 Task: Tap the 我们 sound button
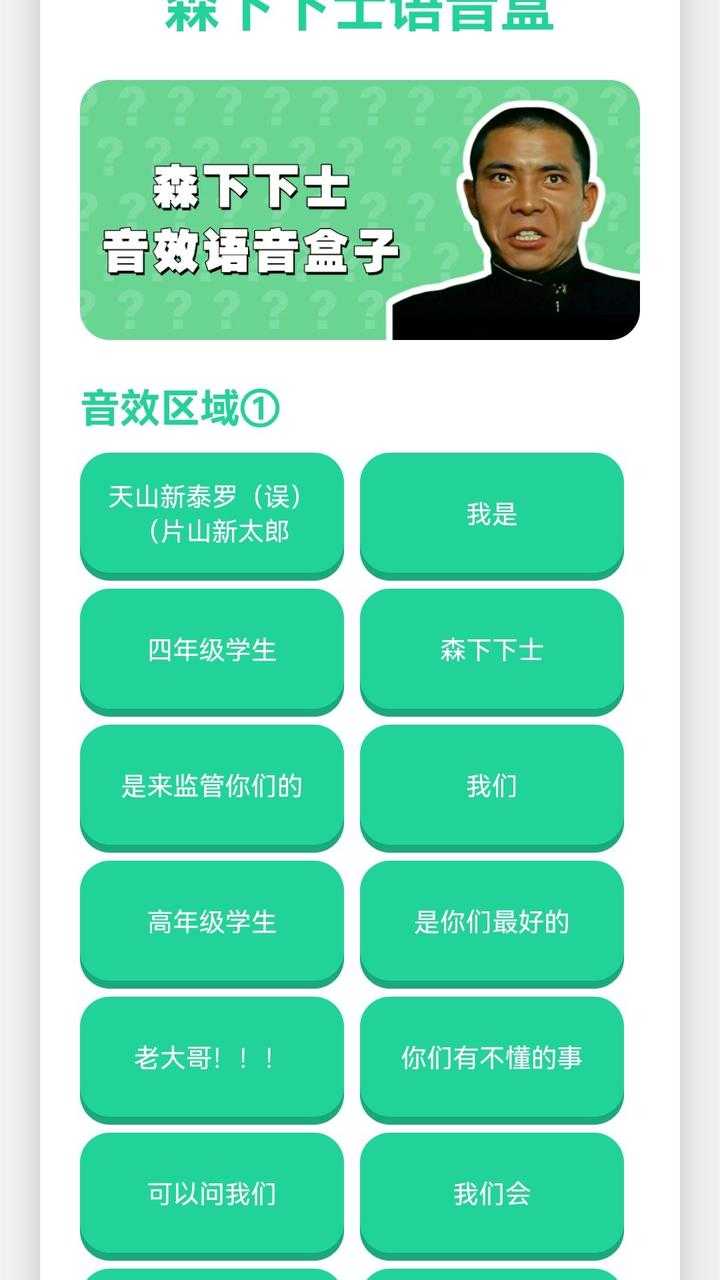[491, 786]
